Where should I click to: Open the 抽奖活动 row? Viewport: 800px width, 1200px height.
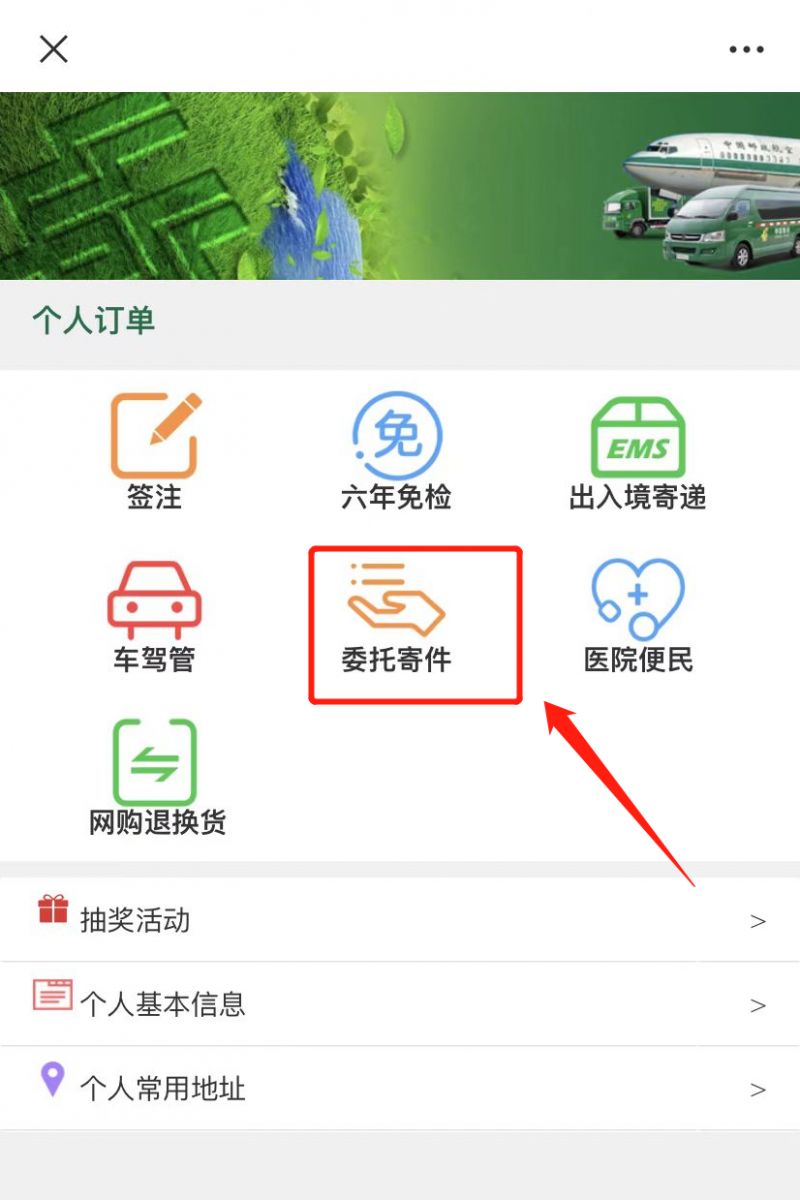pyautogui.click(x=400, y=920)
